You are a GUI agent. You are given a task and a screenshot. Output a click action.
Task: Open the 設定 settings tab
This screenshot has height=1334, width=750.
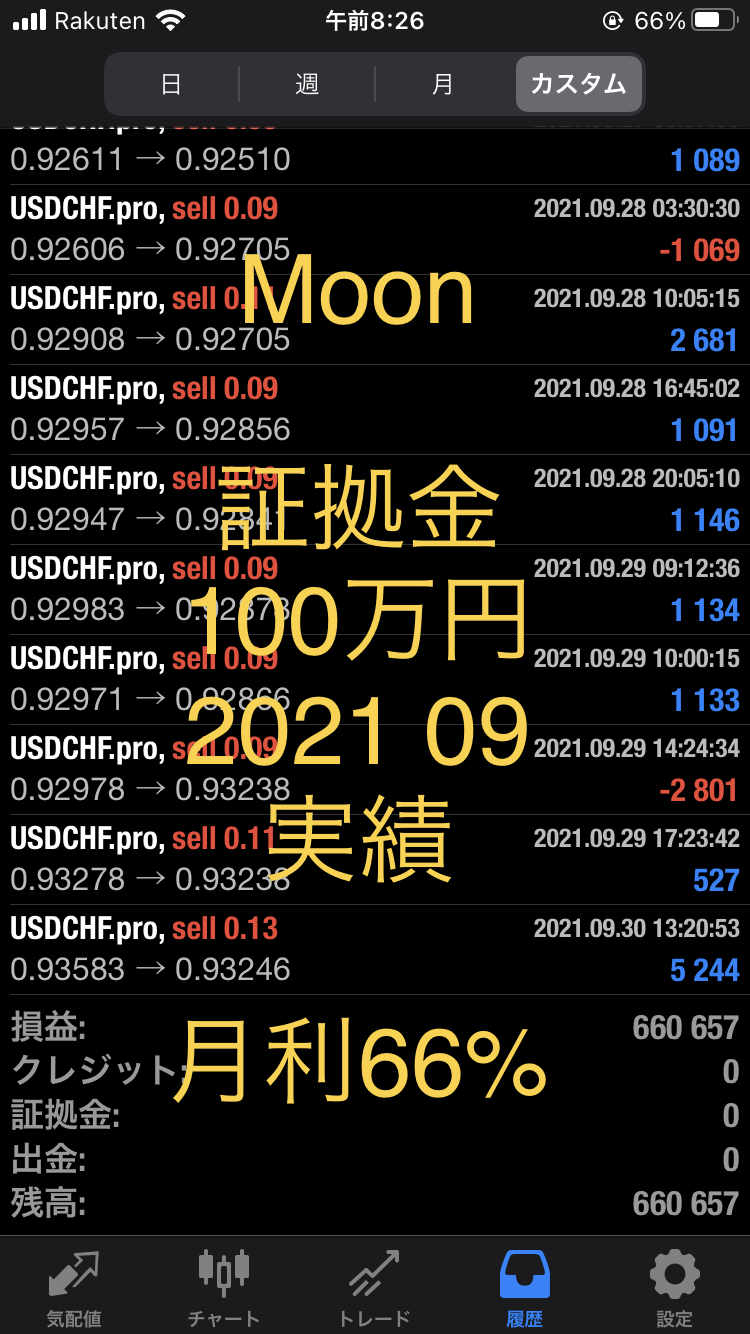click(674, 1287)
